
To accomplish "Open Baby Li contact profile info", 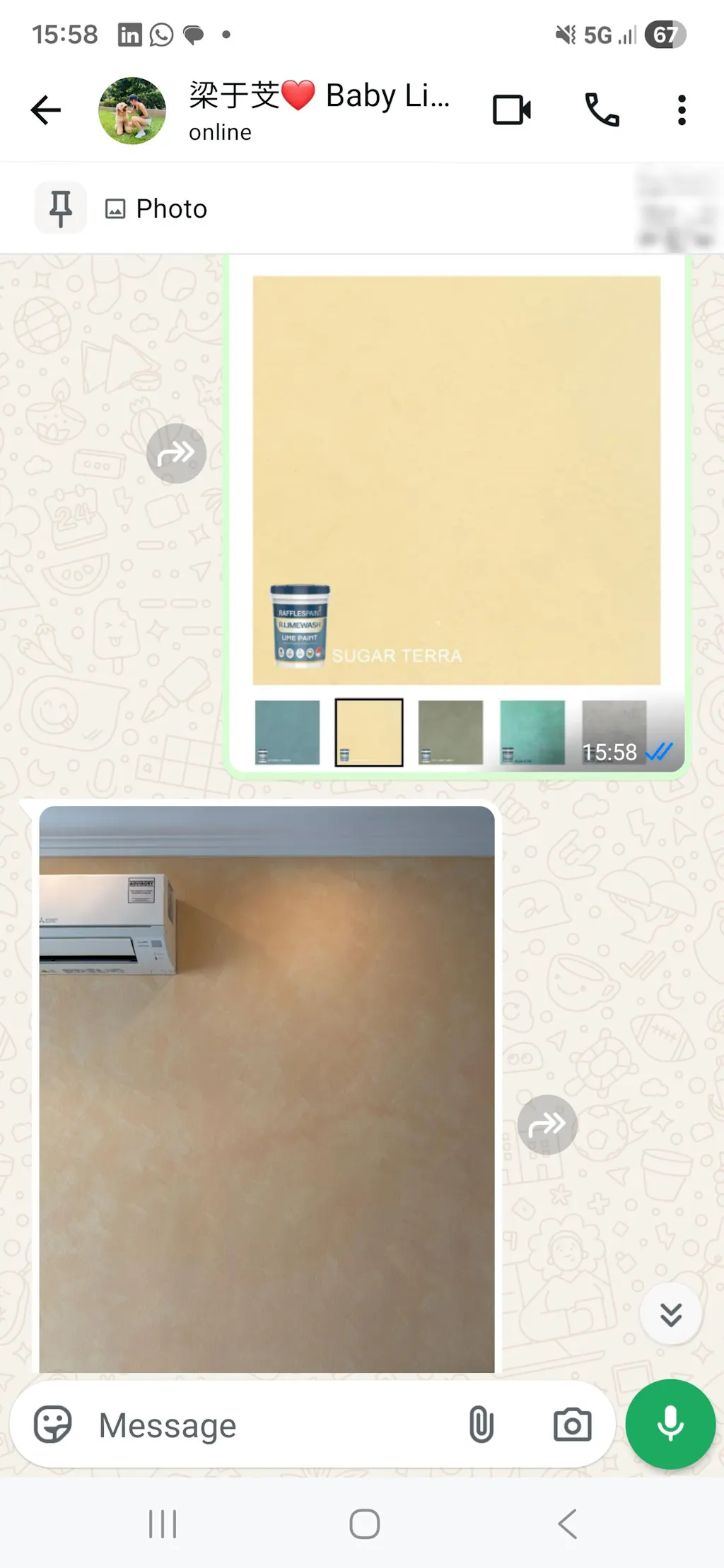I will pos(318,110).
